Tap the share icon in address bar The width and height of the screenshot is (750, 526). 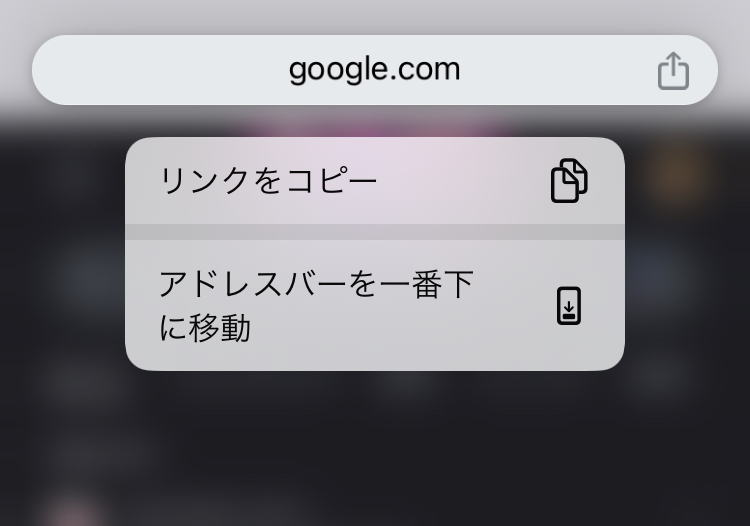673,71
